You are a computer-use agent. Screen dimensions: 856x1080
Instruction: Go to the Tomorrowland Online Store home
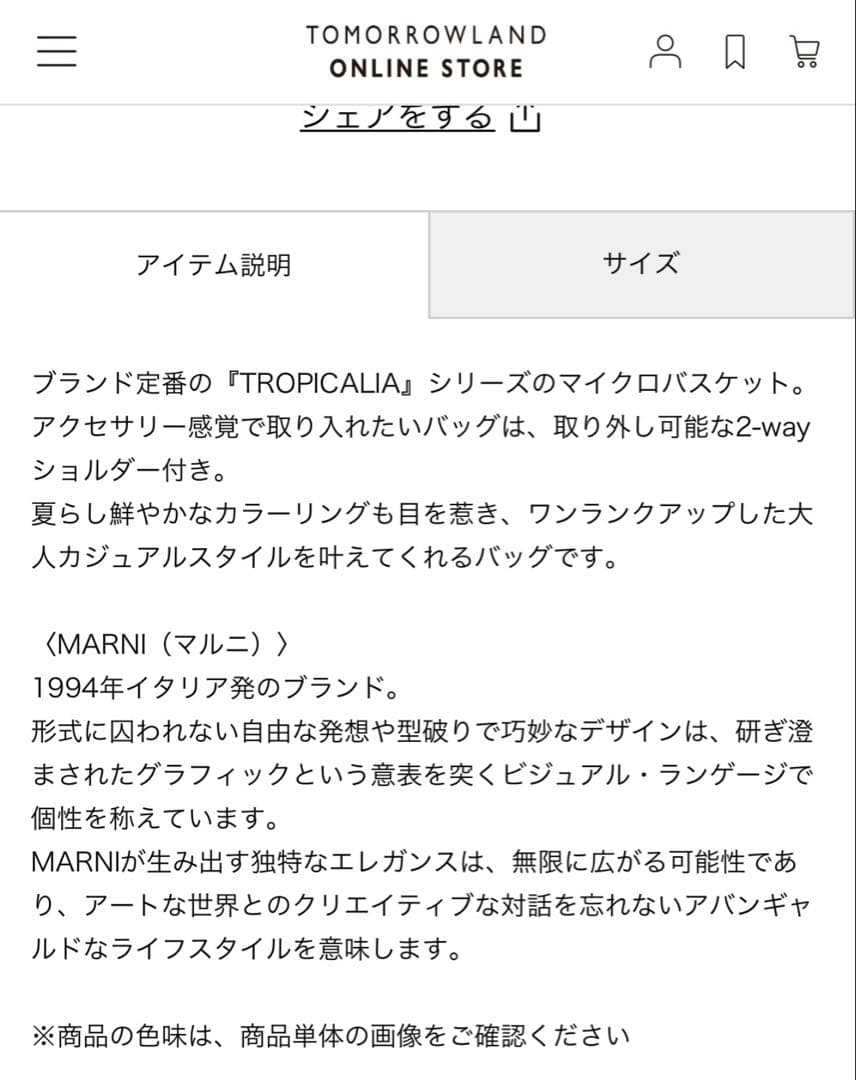coord(426,52)
